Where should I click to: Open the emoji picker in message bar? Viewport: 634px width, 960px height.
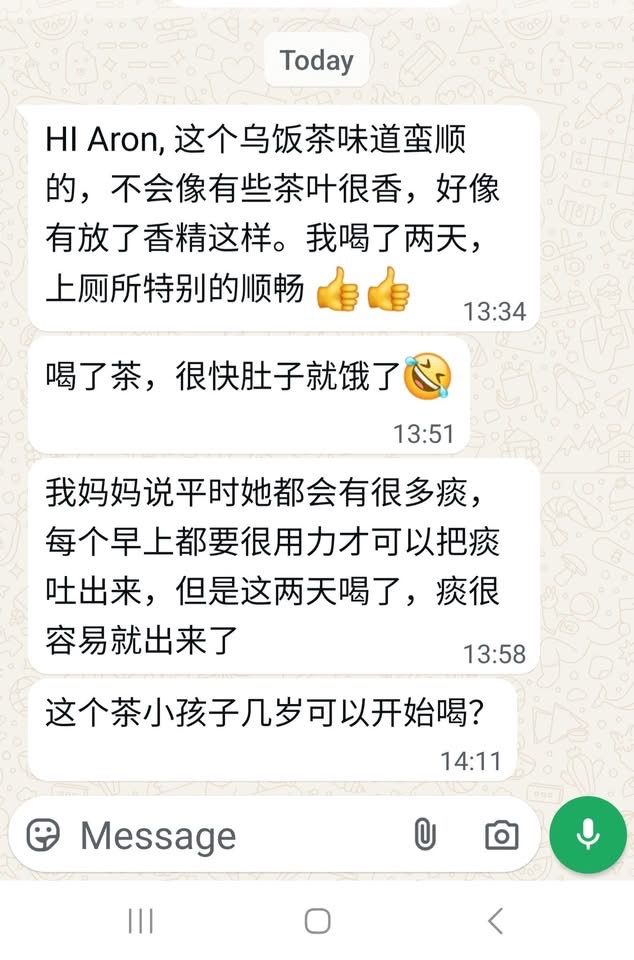[x=43, y=835]
